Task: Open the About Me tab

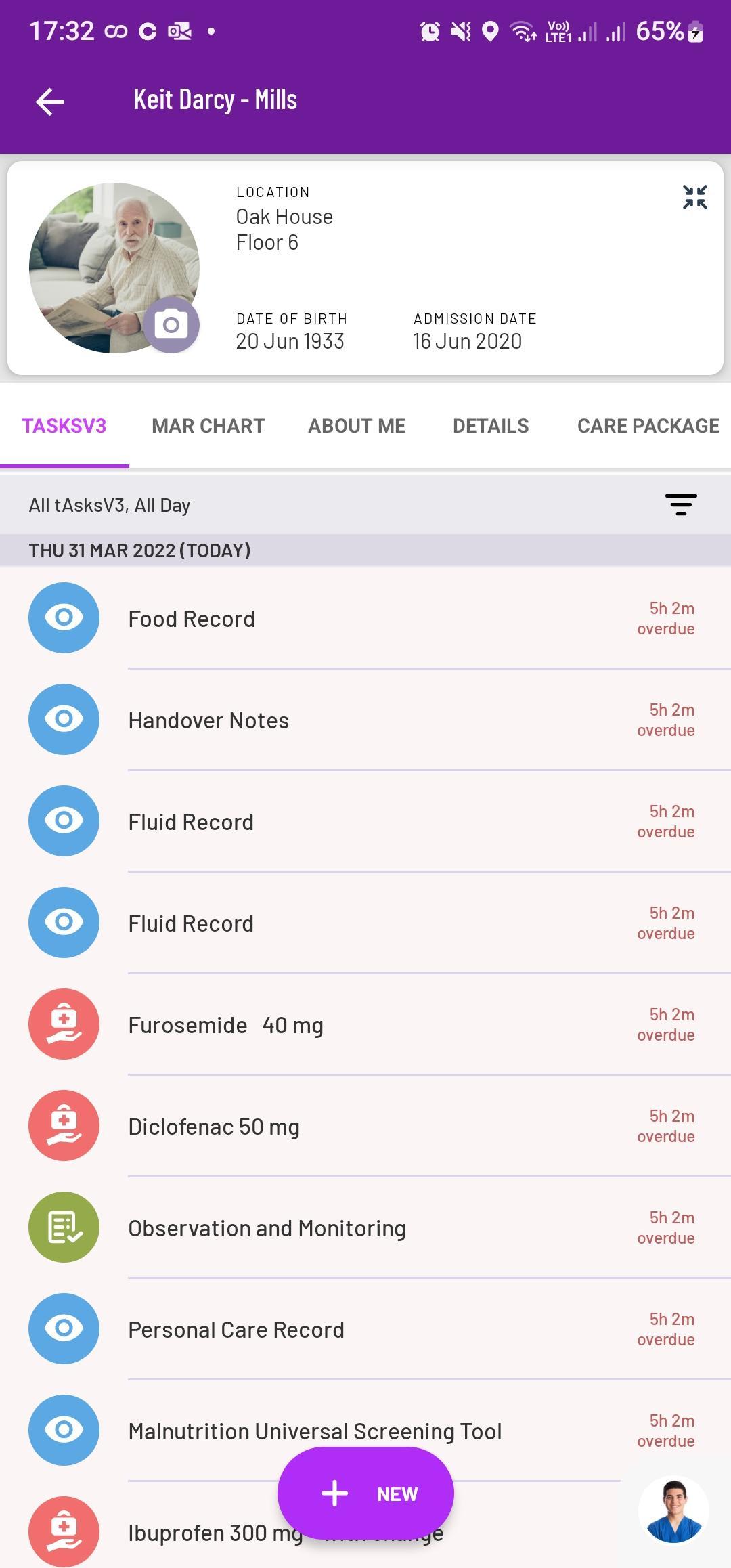Action: pos(357,426)
